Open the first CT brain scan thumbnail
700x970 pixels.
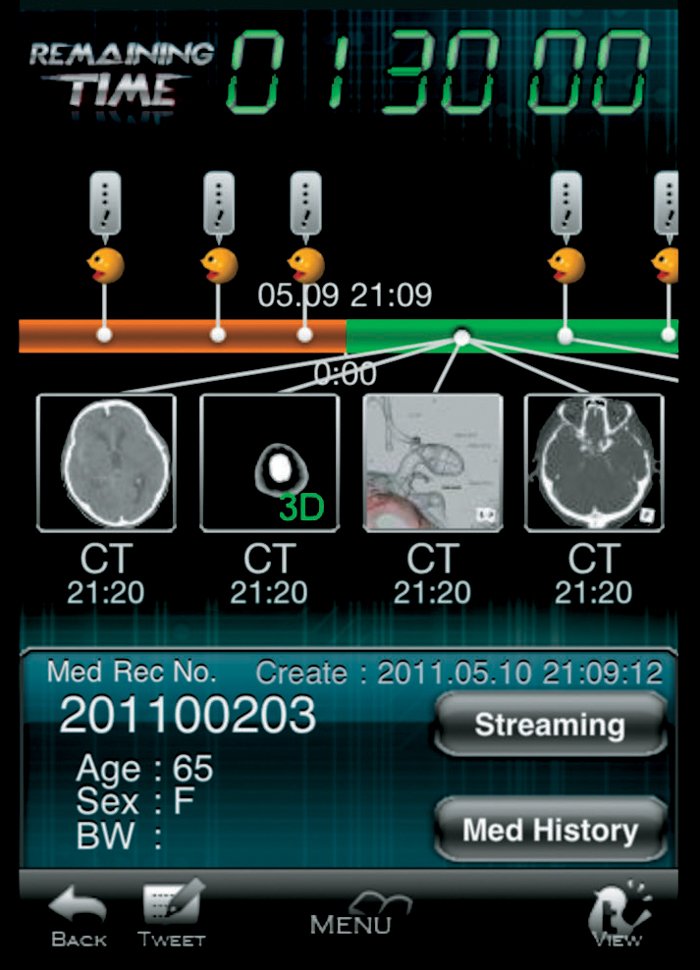pos(106,463)
